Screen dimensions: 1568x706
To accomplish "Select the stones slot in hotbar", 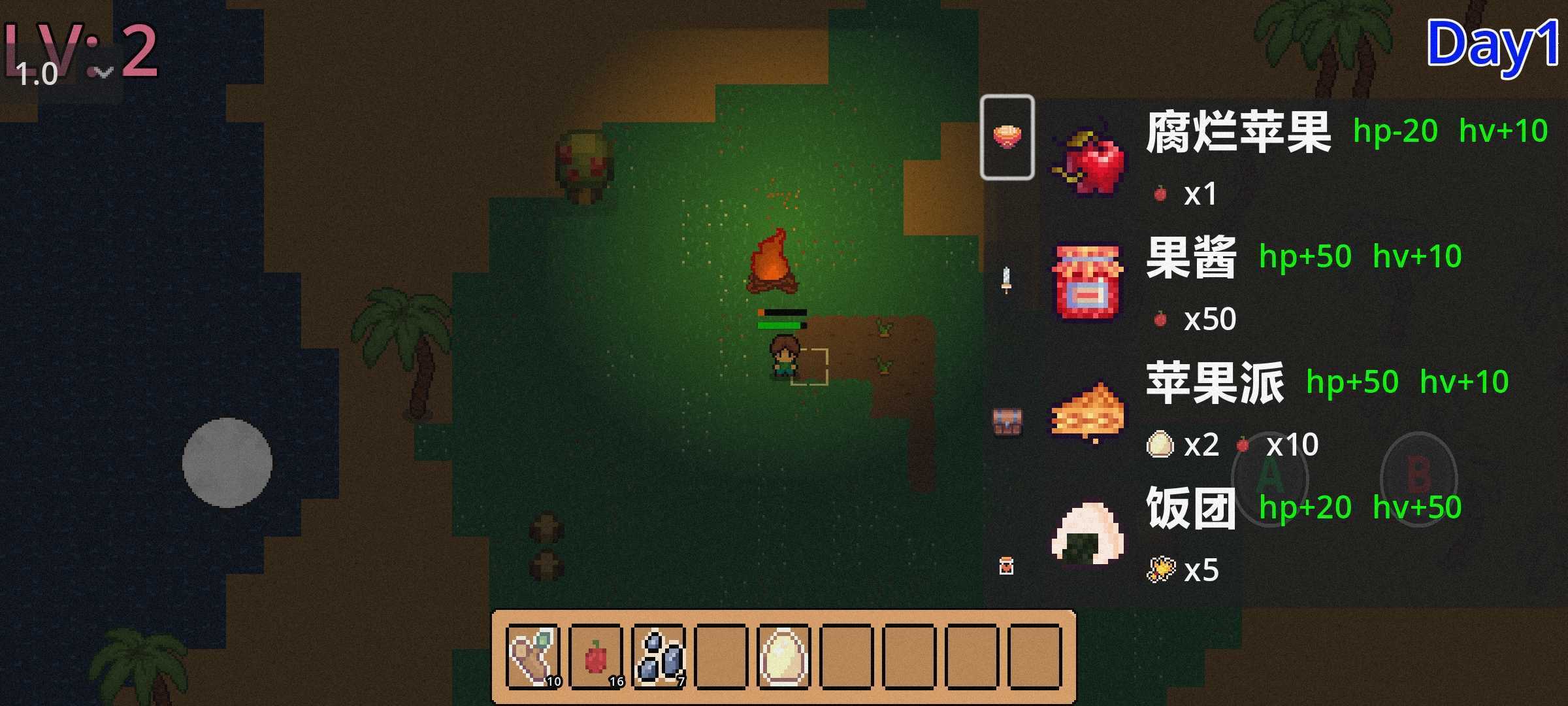I will click(x=659, y=656).
